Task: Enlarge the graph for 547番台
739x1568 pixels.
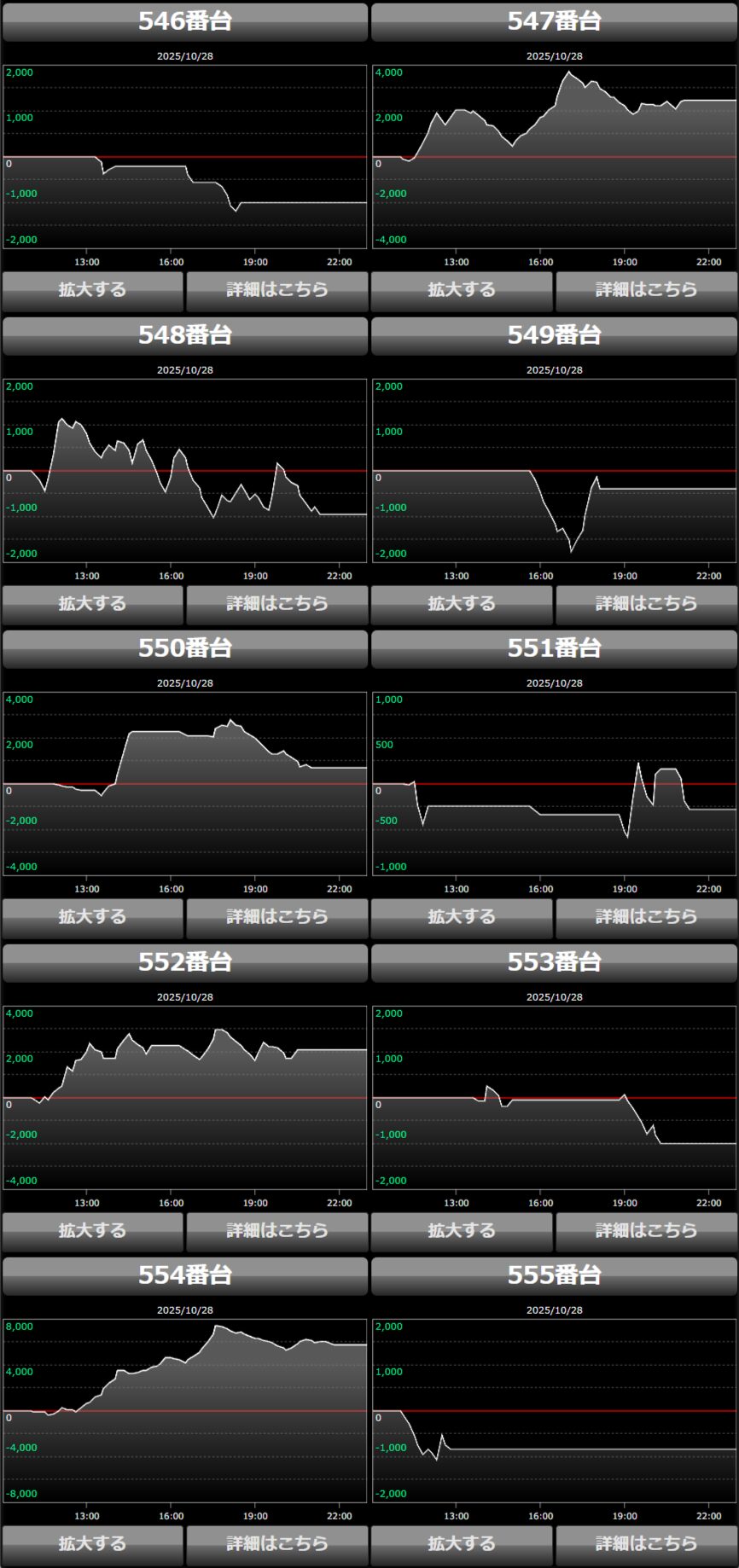Action: [462, 290]
